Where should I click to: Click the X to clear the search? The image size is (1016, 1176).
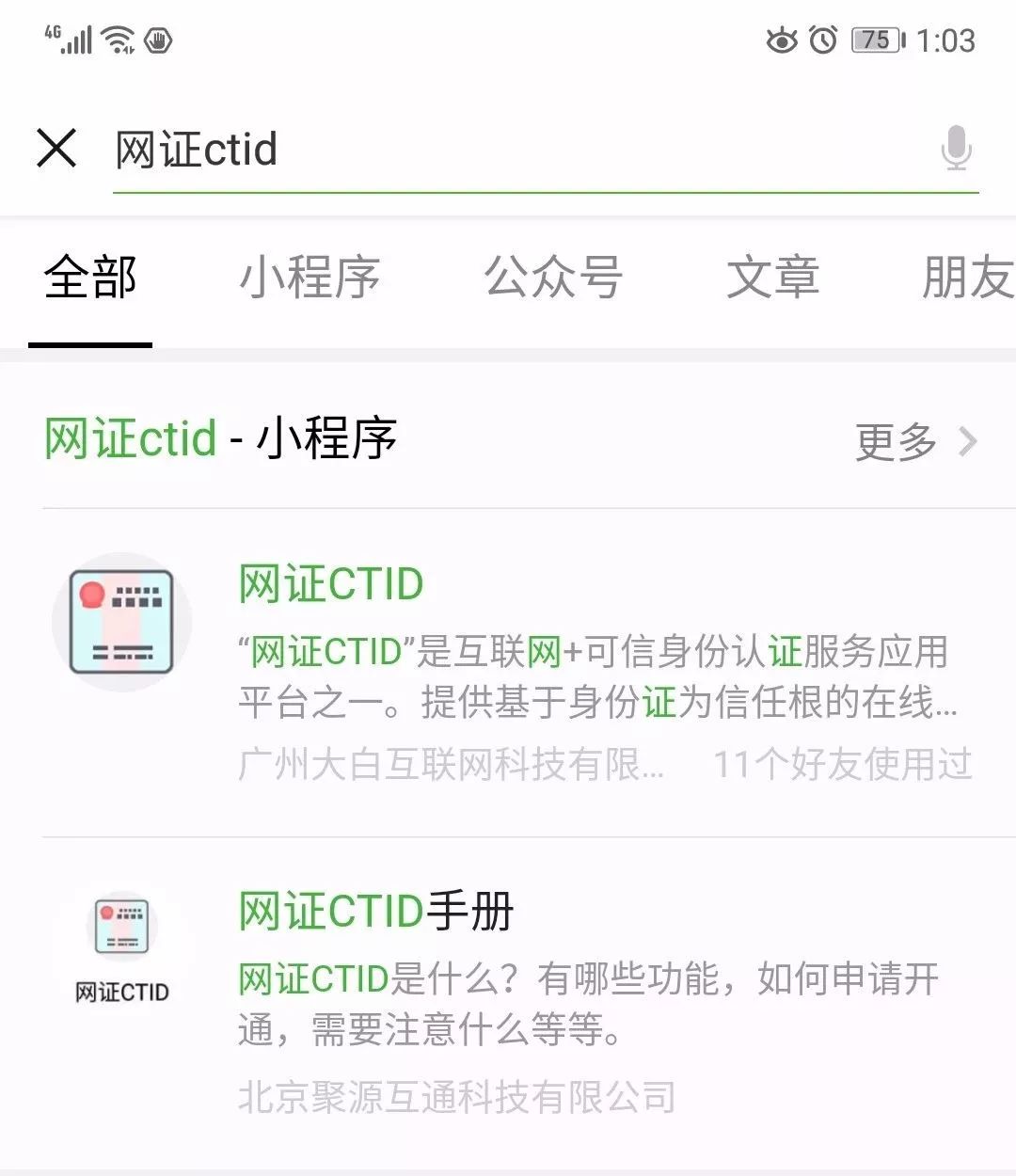coord(56,147)
